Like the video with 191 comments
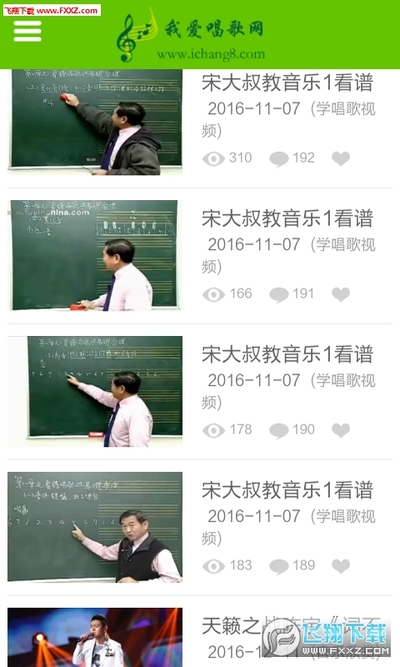This screenshot has width=400, height=667. coord(341,294)
